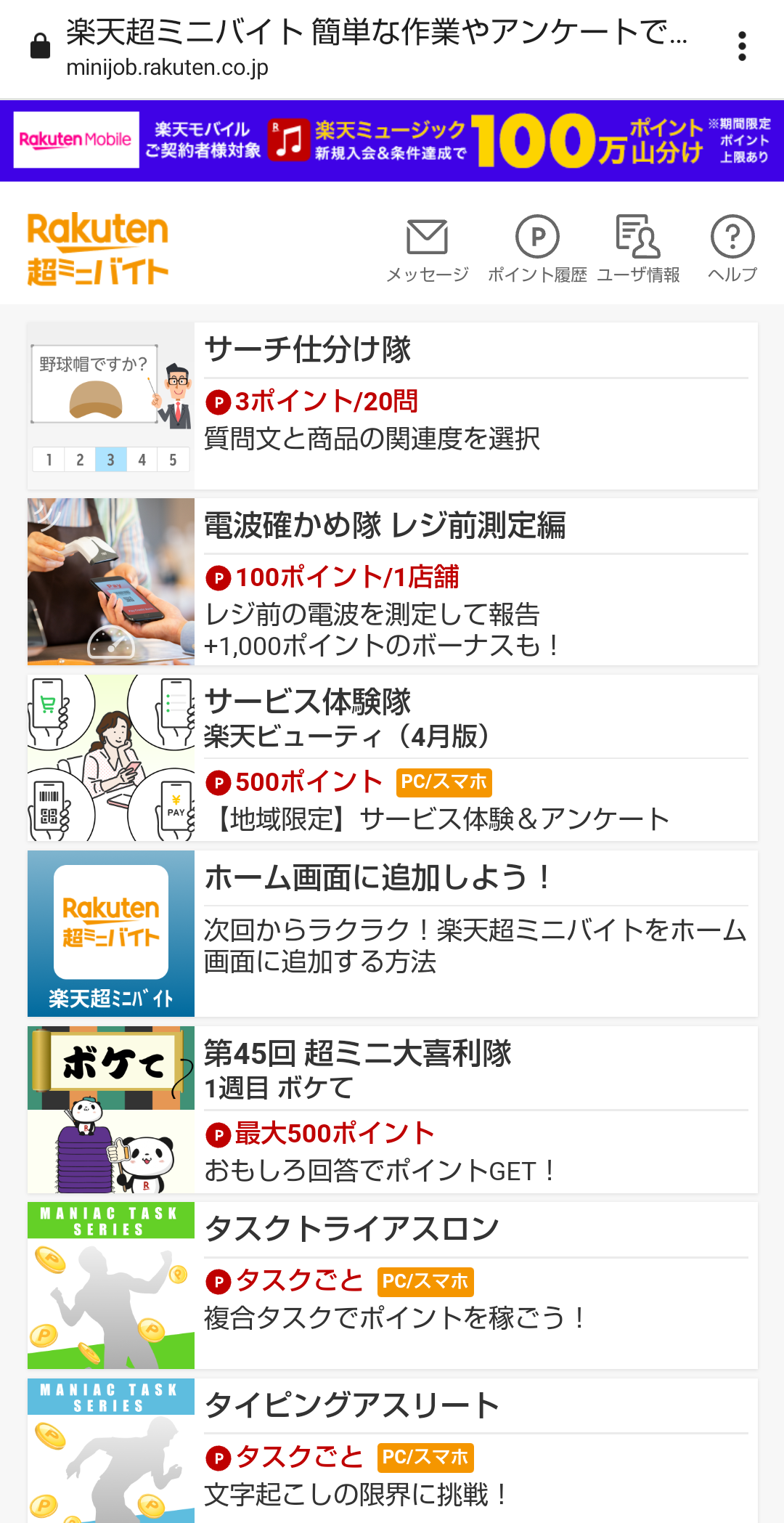This screenshot has width=784, height=1523.
Task: Open the browser overflow menu
Action: click(x=741, y=46)
